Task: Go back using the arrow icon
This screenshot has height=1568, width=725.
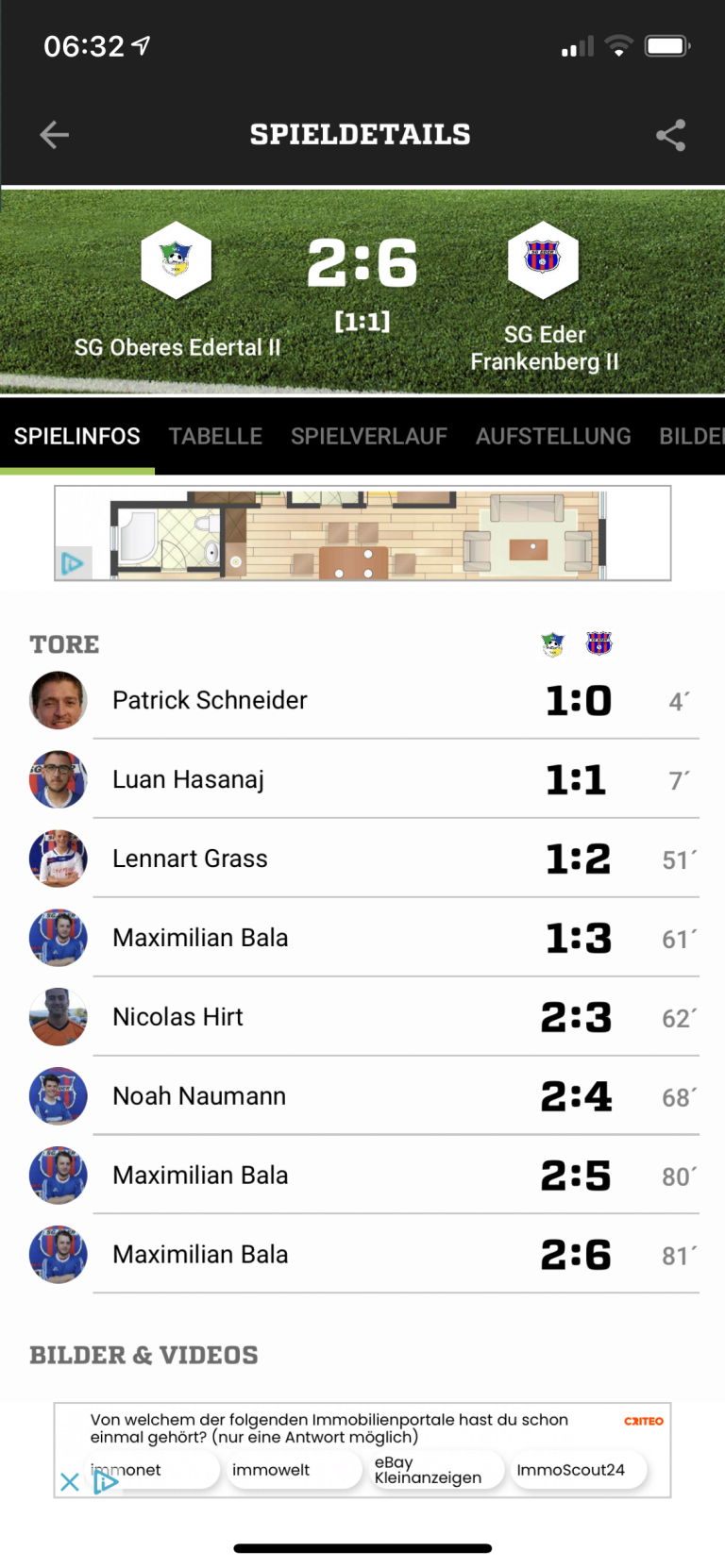Action: 55,135
